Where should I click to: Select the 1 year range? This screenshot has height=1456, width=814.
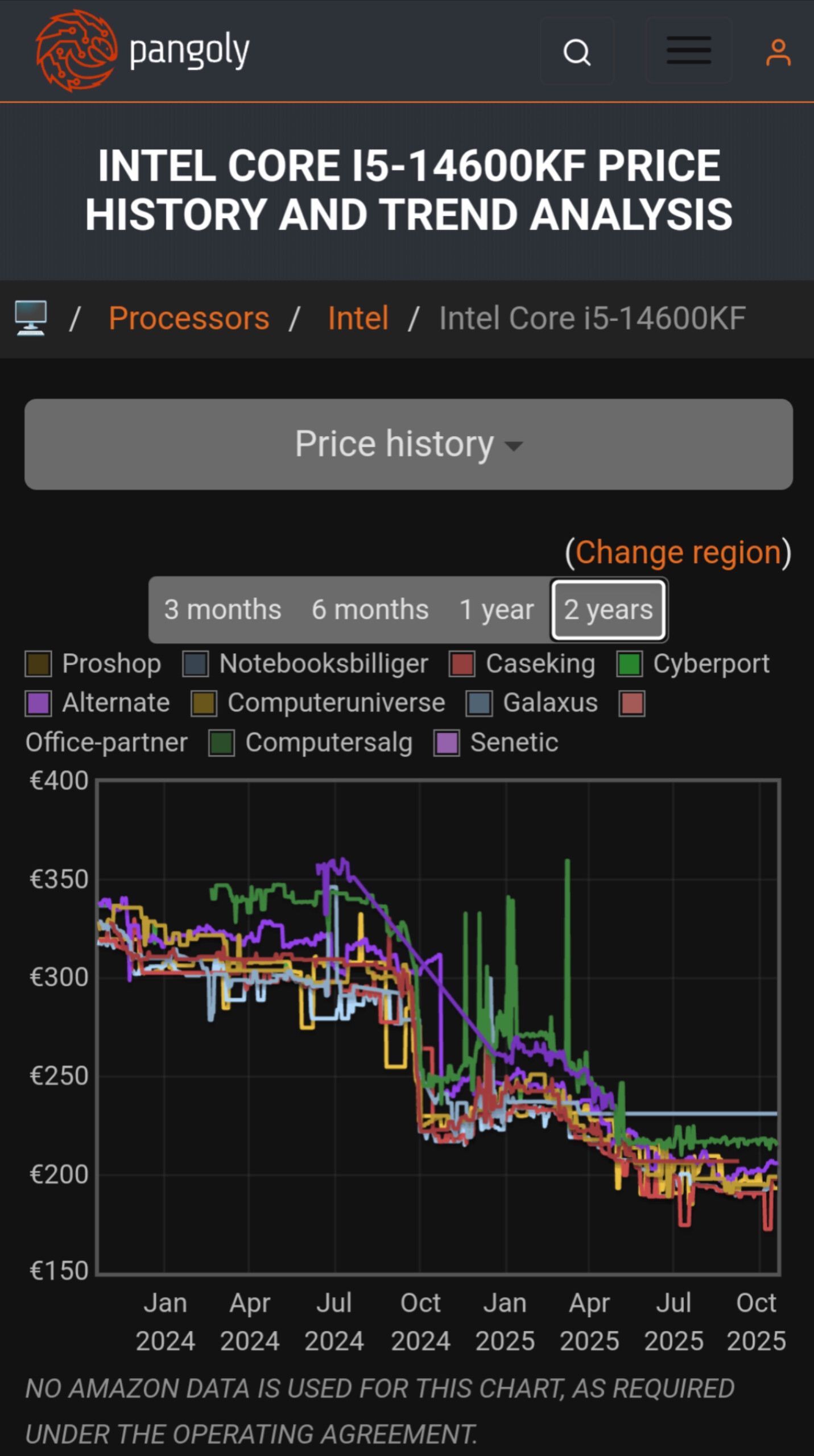coord(496,610)
